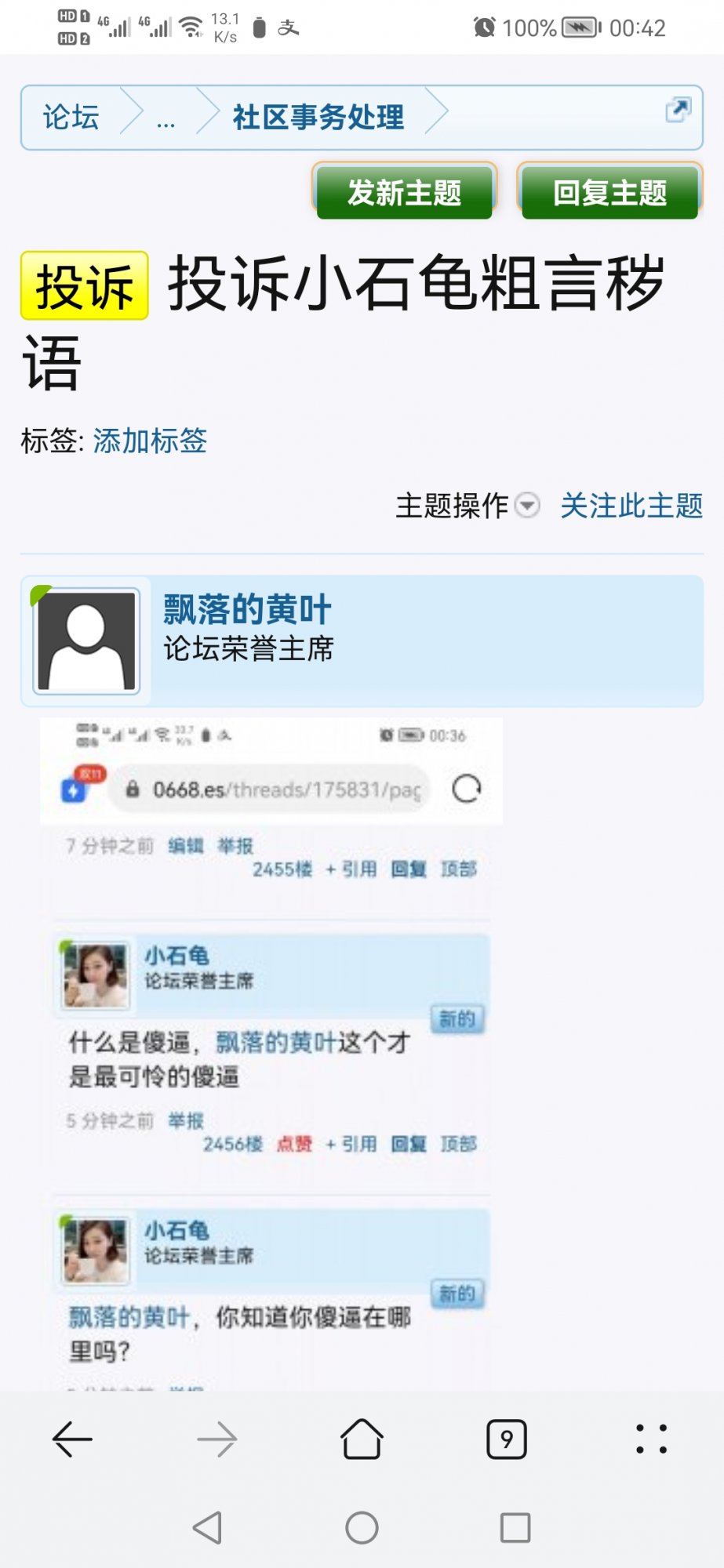Open the browser tabs switcher showing 9

pyautogui.click(x=507, y=1439)
